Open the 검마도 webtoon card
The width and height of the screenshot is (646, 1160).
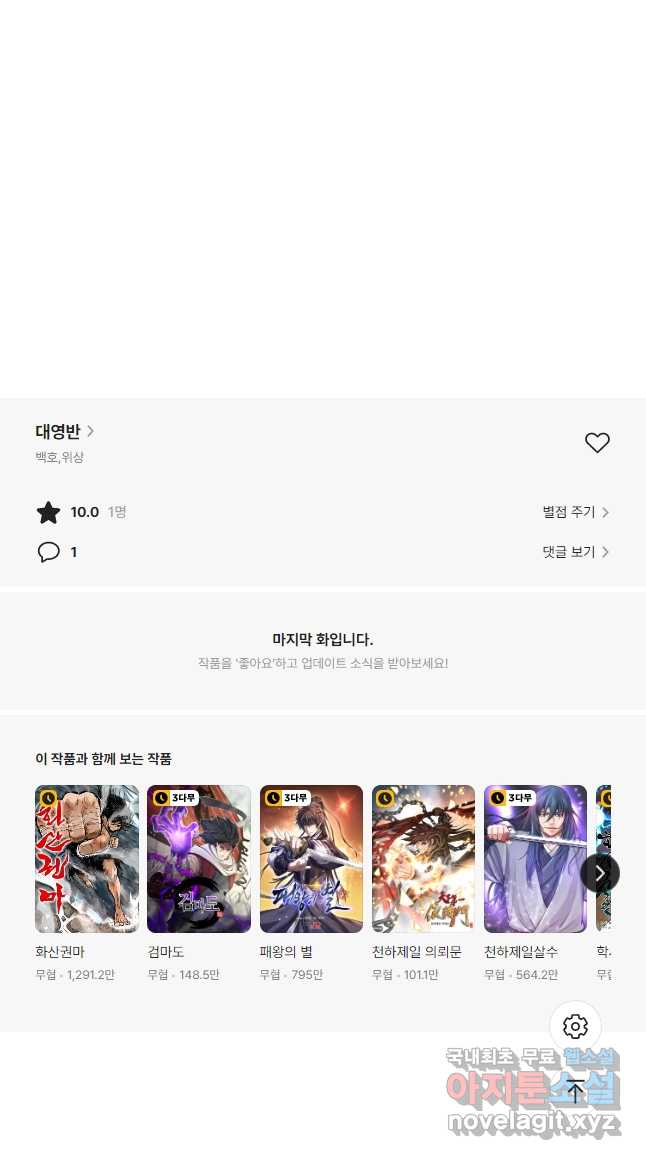199,859
